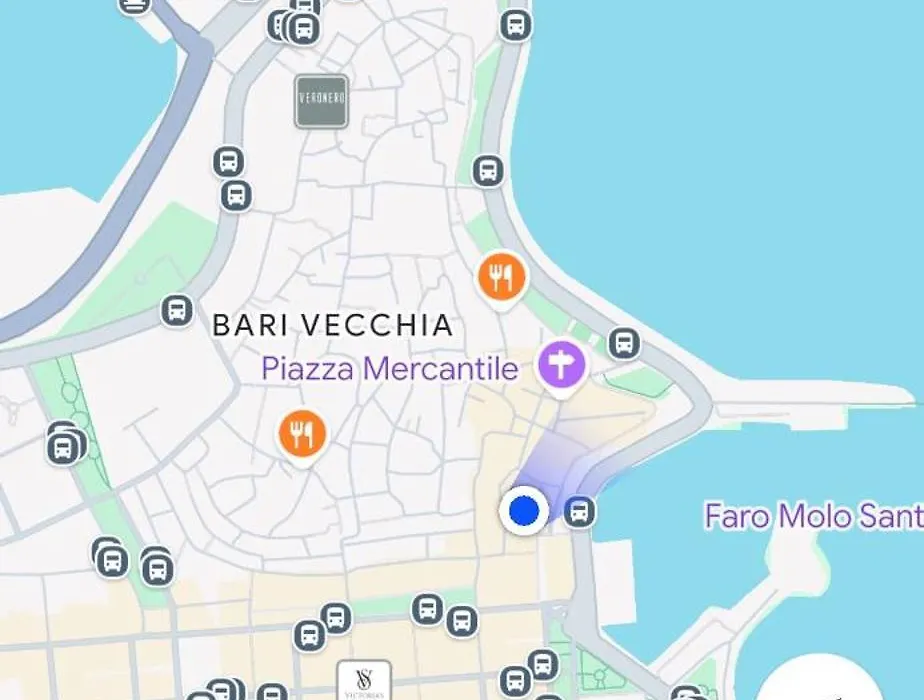The image size is (924, 700).
Task: Select the Veronero store marker
Action: pos(321,101)
